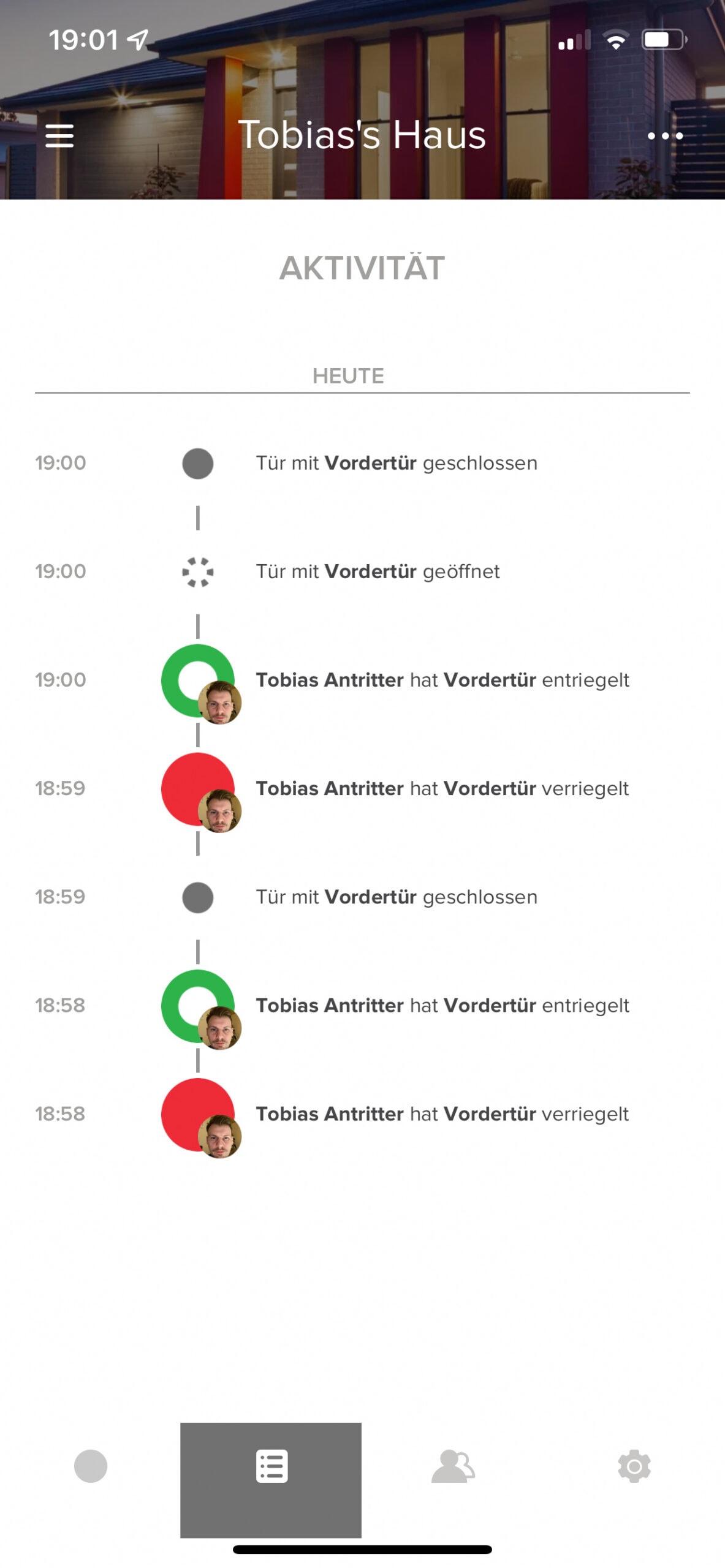Open the 18:58 Vordertür entriegelt entry
725x1568 pixels.
(x=362, y=1005)
